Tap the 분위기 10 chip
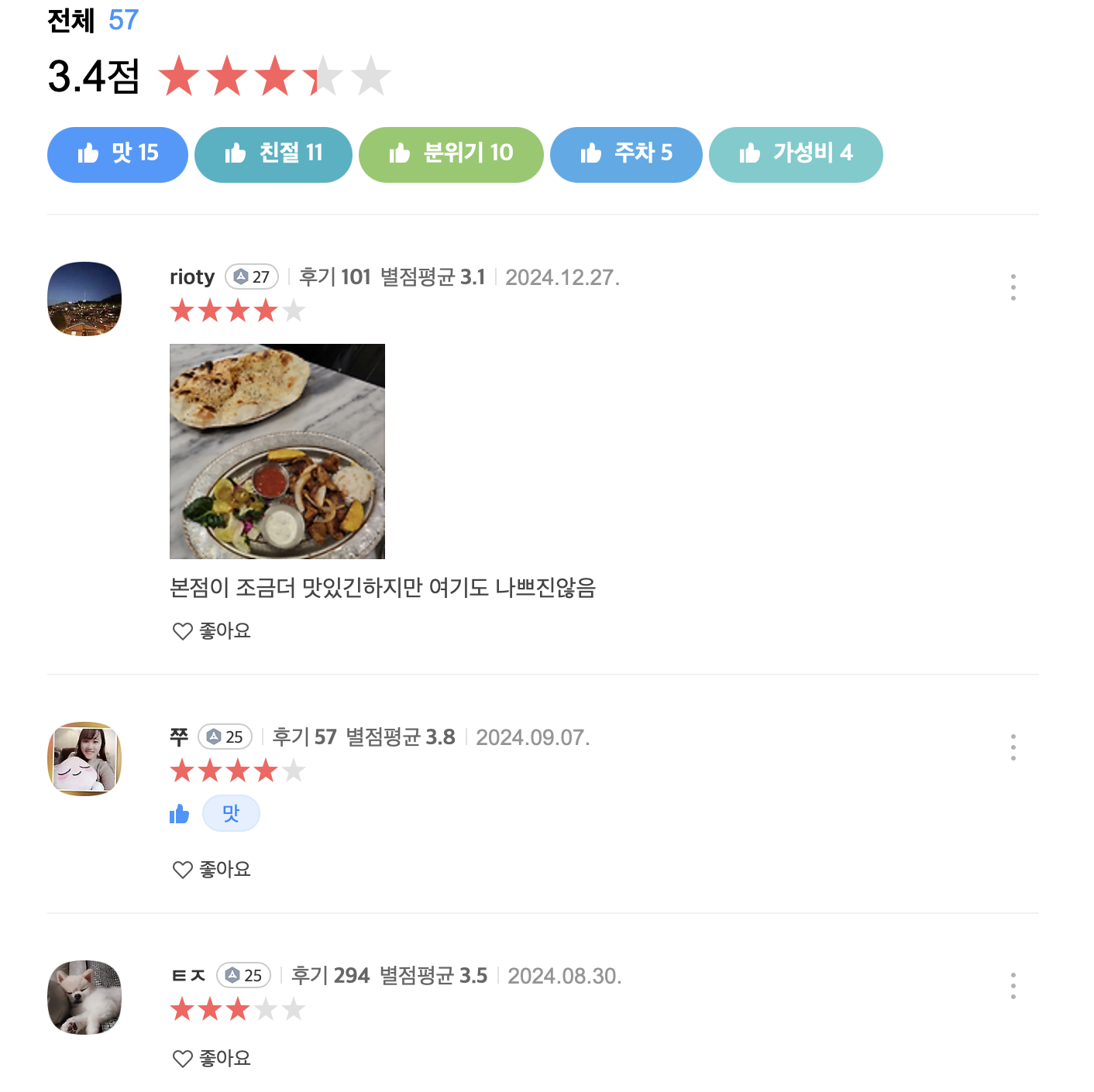Viewport: 1094px width, 1092px height. tap(451, 154)
